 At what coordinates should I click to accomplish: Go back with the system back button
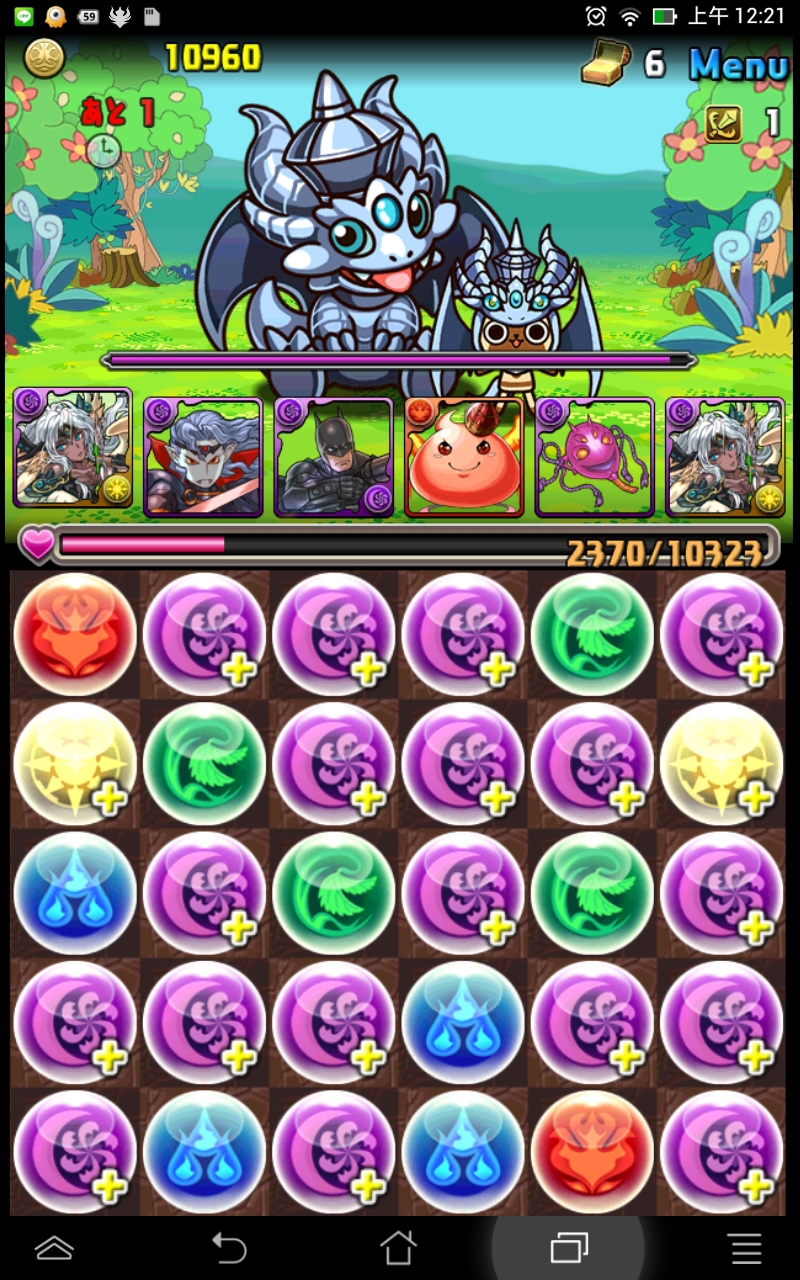229,1247
